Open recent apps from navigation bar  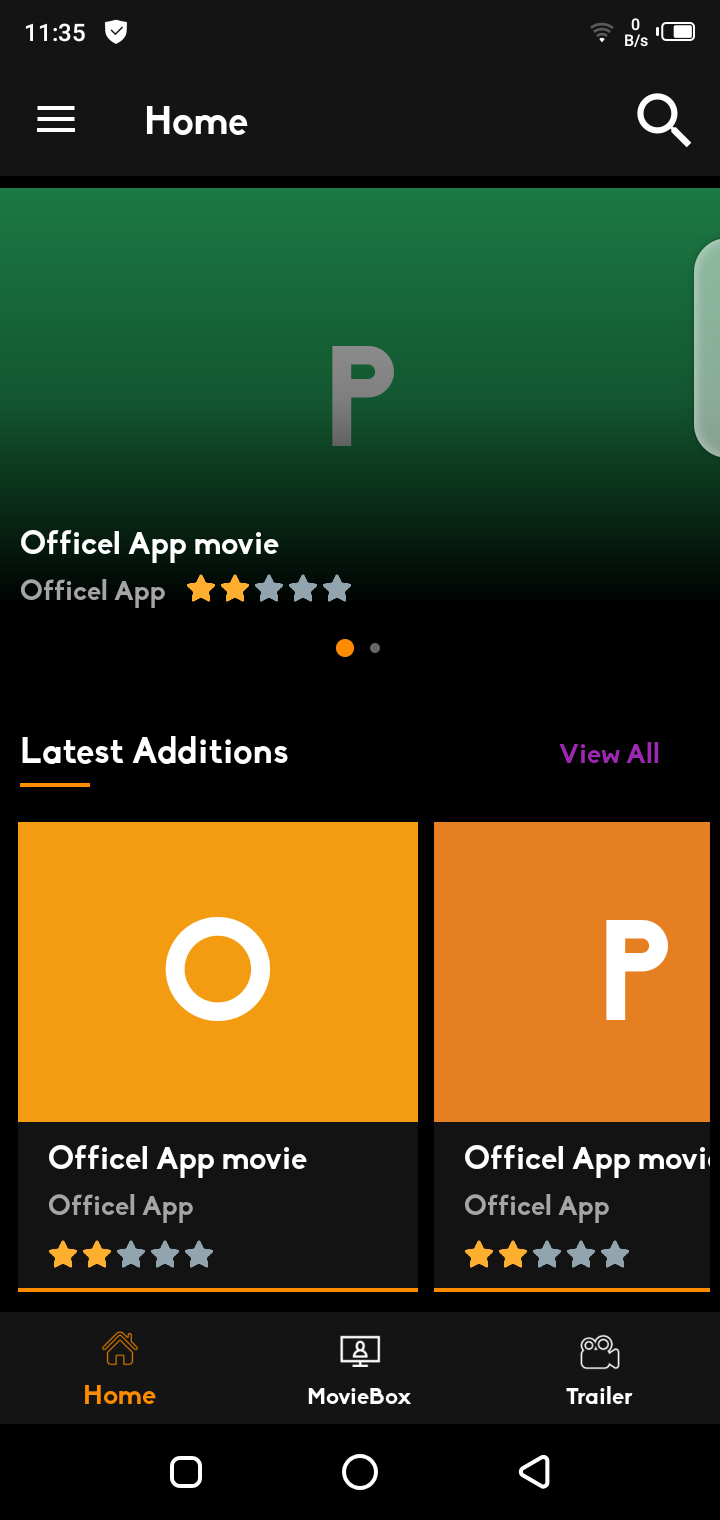(186, 1472)
